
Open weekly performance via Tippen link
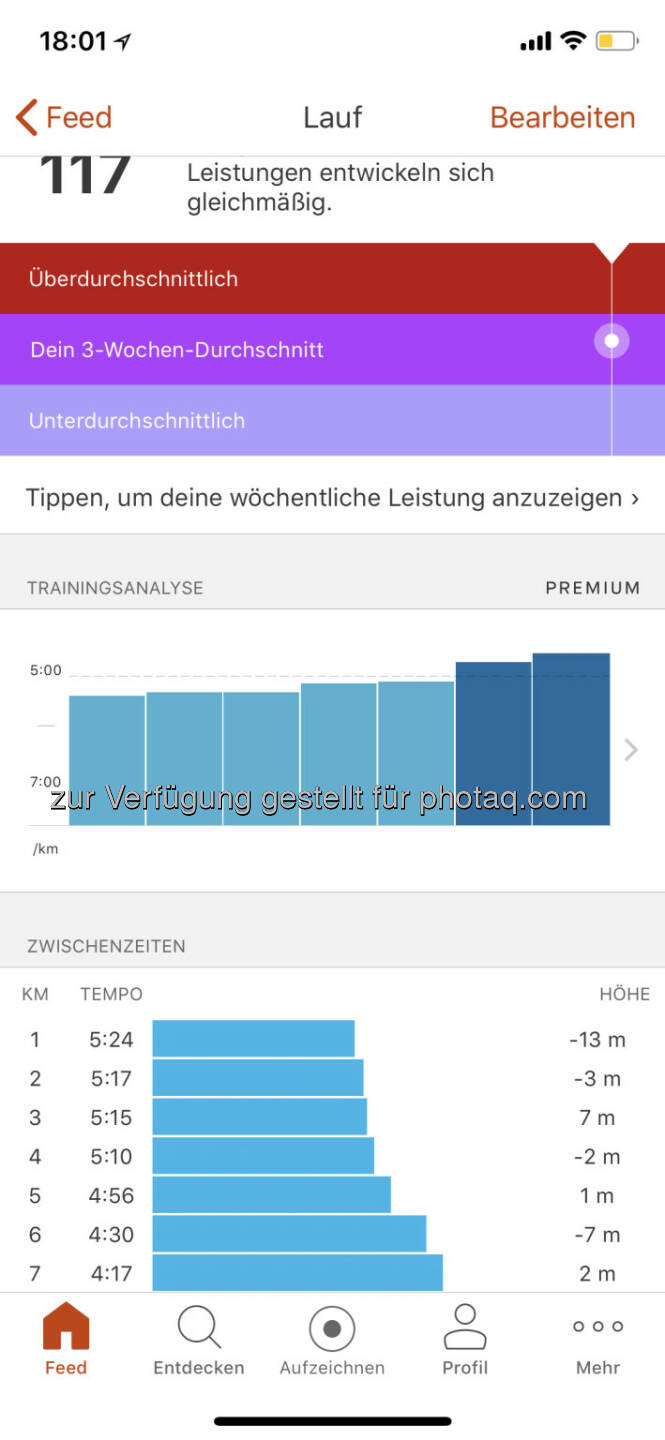332,497
